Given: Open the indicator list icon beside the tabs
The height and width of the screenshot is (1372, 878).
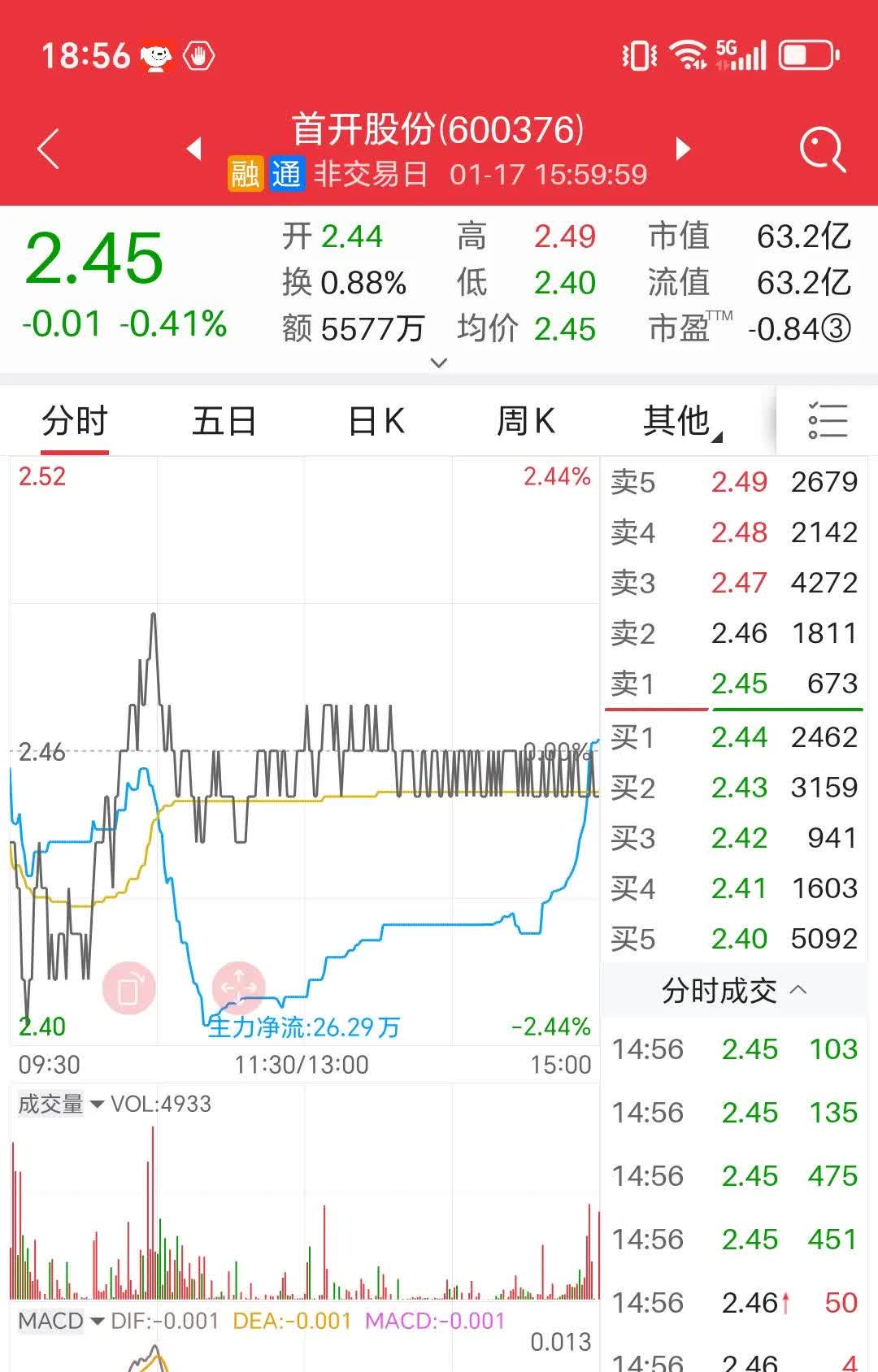Looking at the screenshot, I should pos(827,421).
